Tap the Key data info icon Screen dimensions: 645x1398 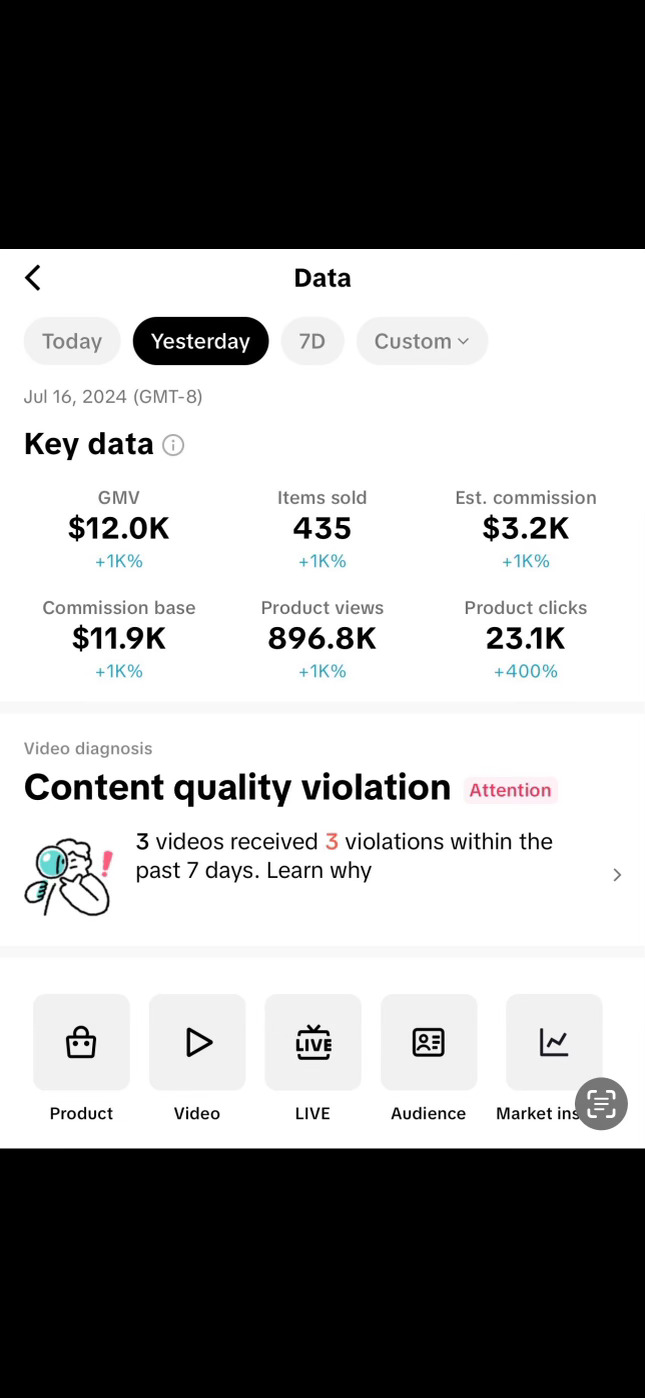173,445
